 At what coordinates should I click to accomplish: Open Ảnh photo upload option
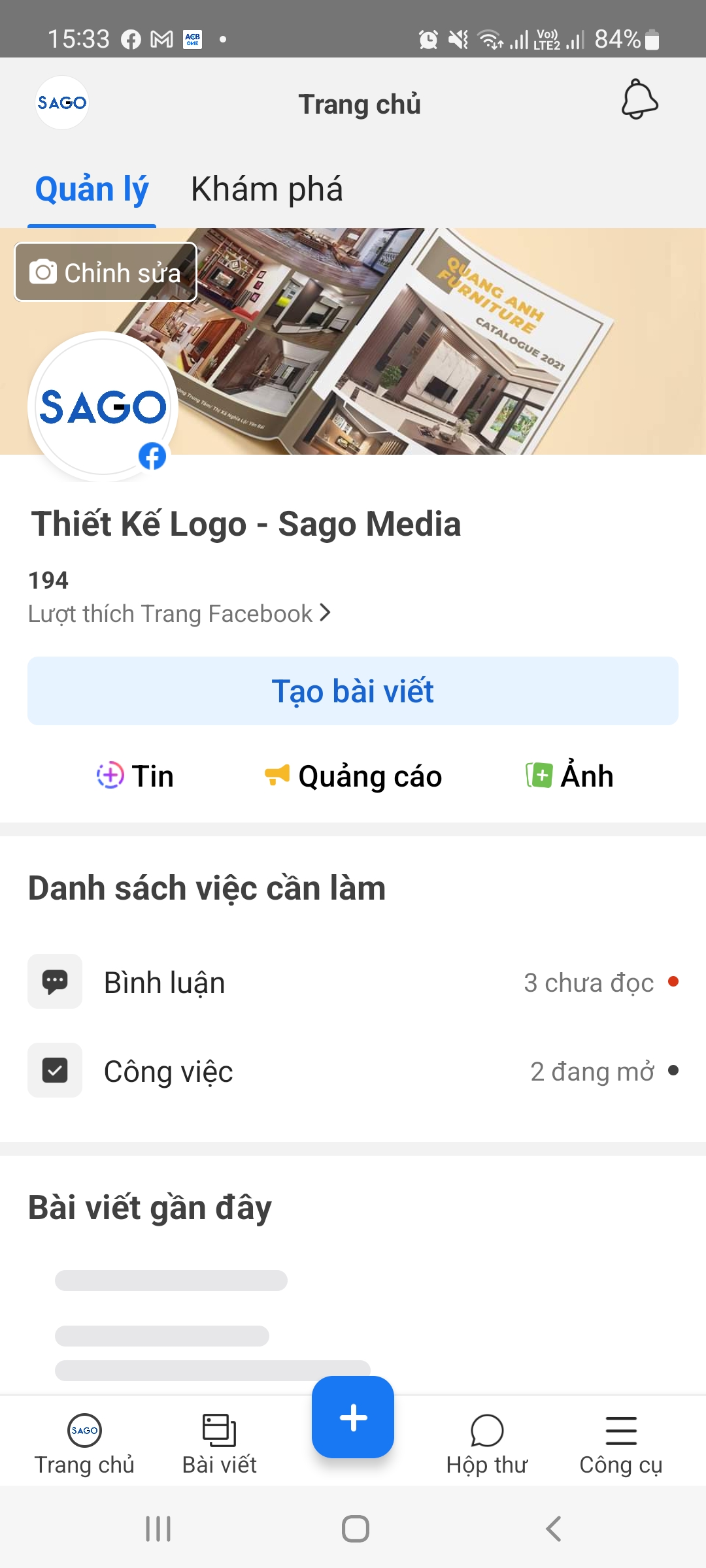pyautogui.click(x=571, y=776)
